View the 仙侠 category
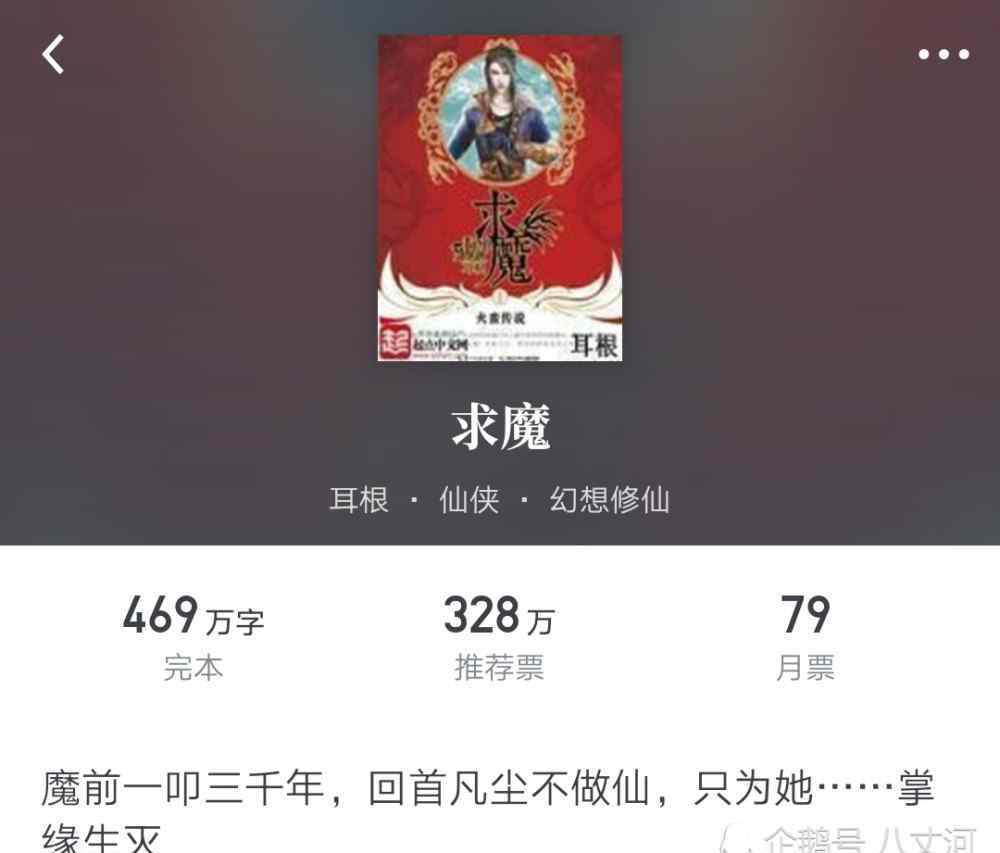The width and height of the screenshot is (1000, 853). [x=469, y=499]
